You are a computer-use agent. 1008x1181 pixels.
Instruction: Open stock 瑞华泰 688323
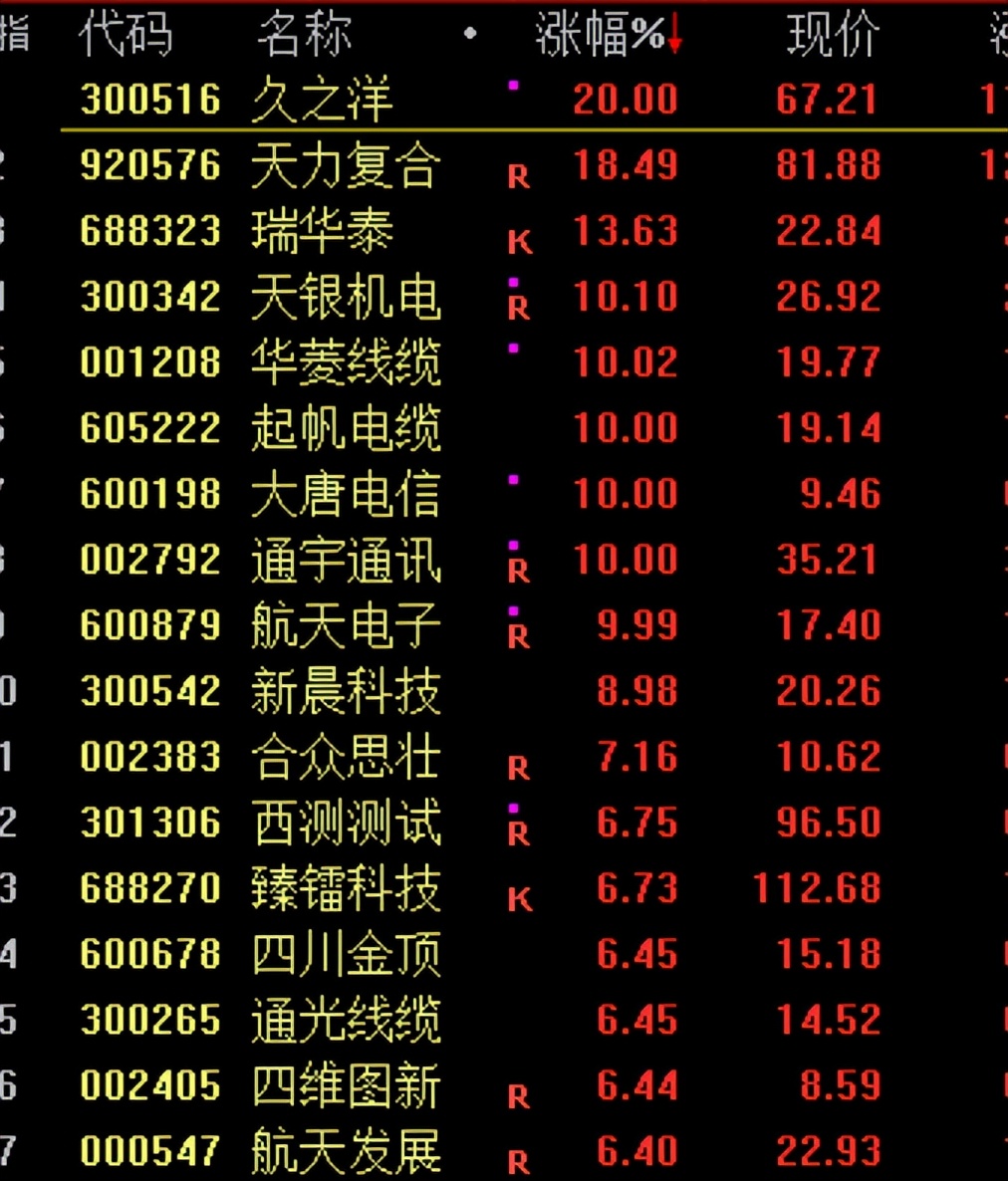pyautogui.click(x=322, y=231)
